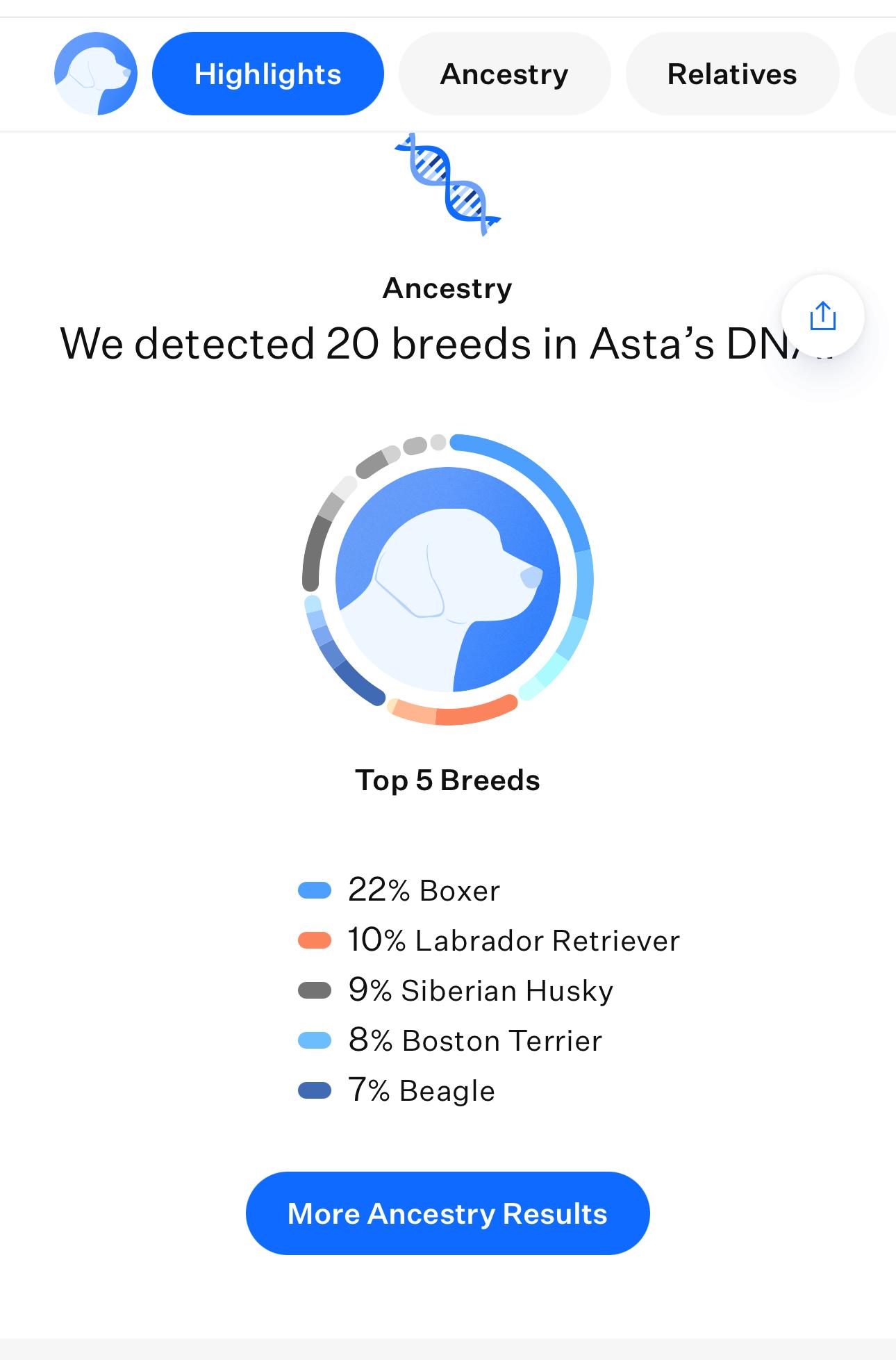Go to the Relatives tab

(x=731, y=74)
